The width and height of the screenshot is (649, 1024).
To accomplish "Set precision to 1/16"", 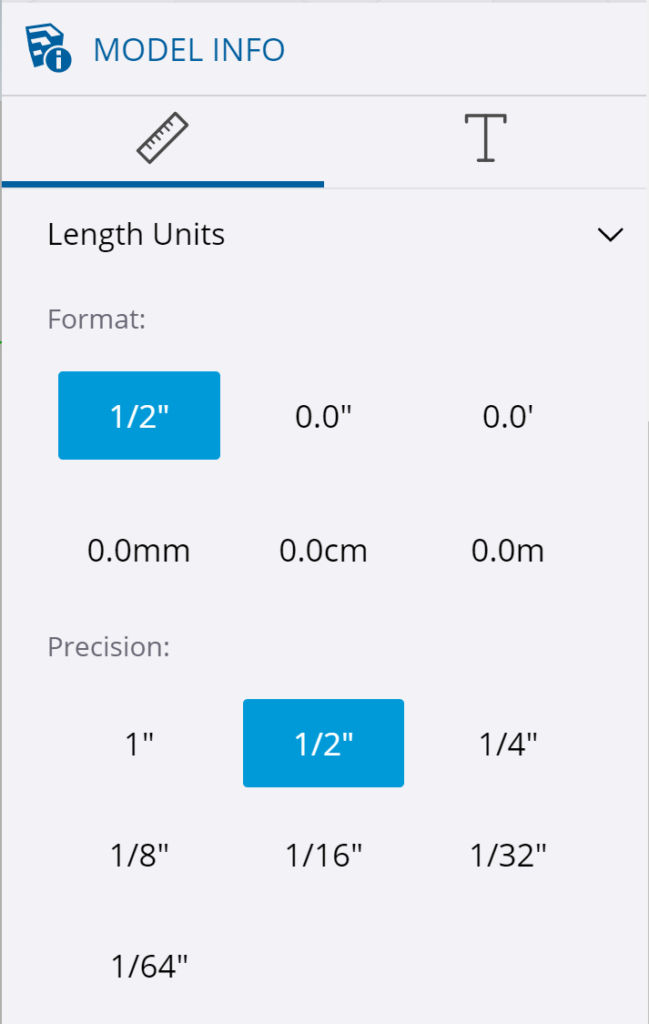I will pos(324,855).
